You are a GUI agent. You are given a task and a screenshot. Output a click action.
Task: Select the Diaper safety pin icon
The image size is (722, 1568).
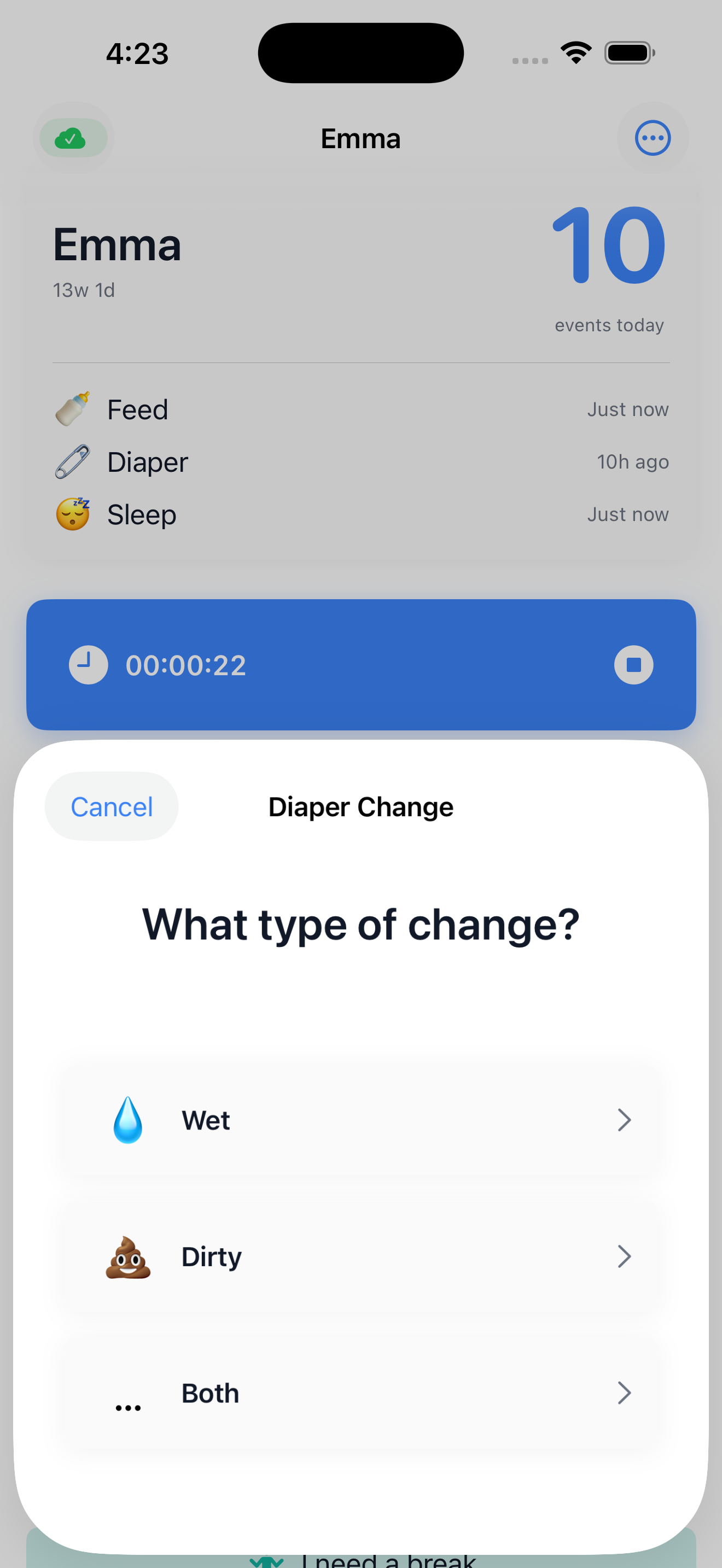72,461
